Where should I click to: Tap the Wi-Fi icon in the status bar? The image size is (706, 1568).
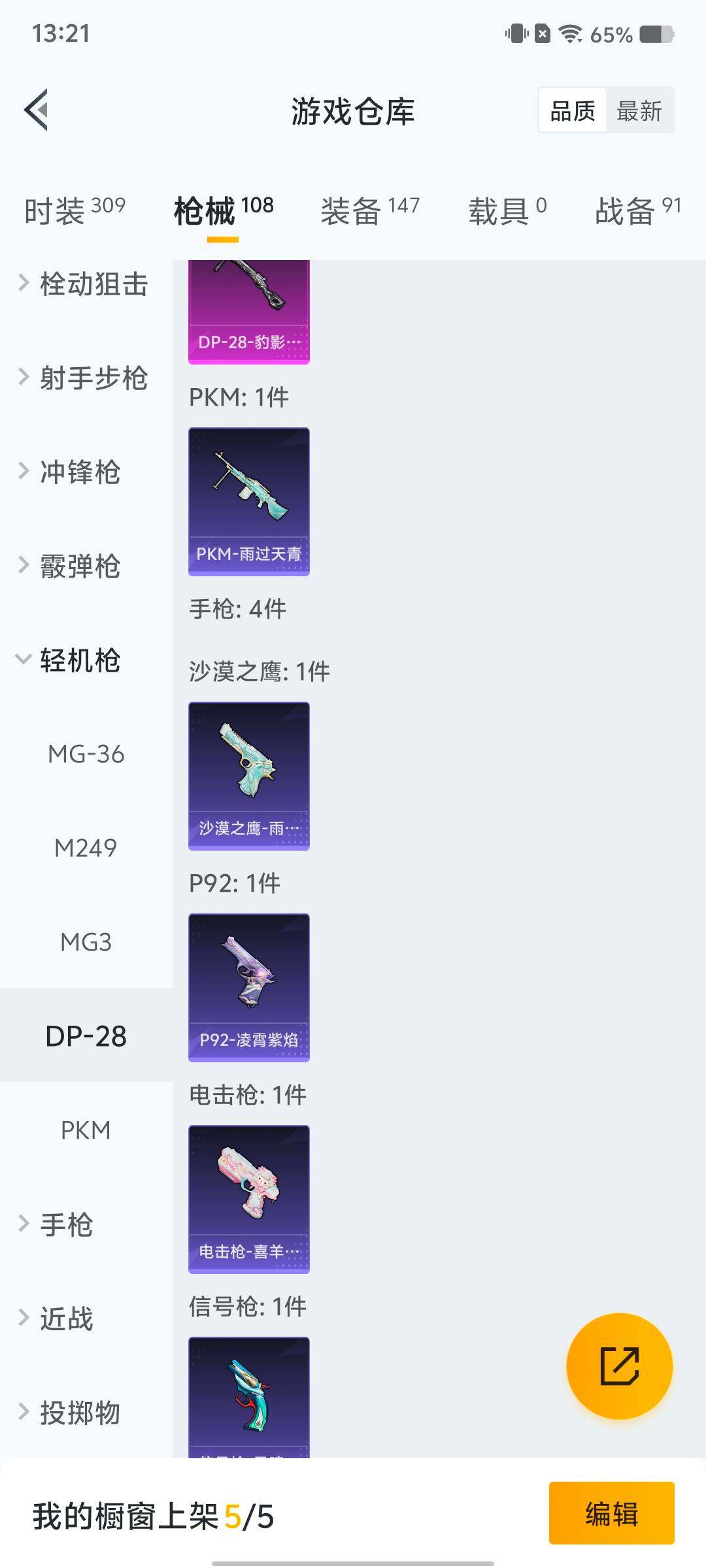(x=571, y=33)
